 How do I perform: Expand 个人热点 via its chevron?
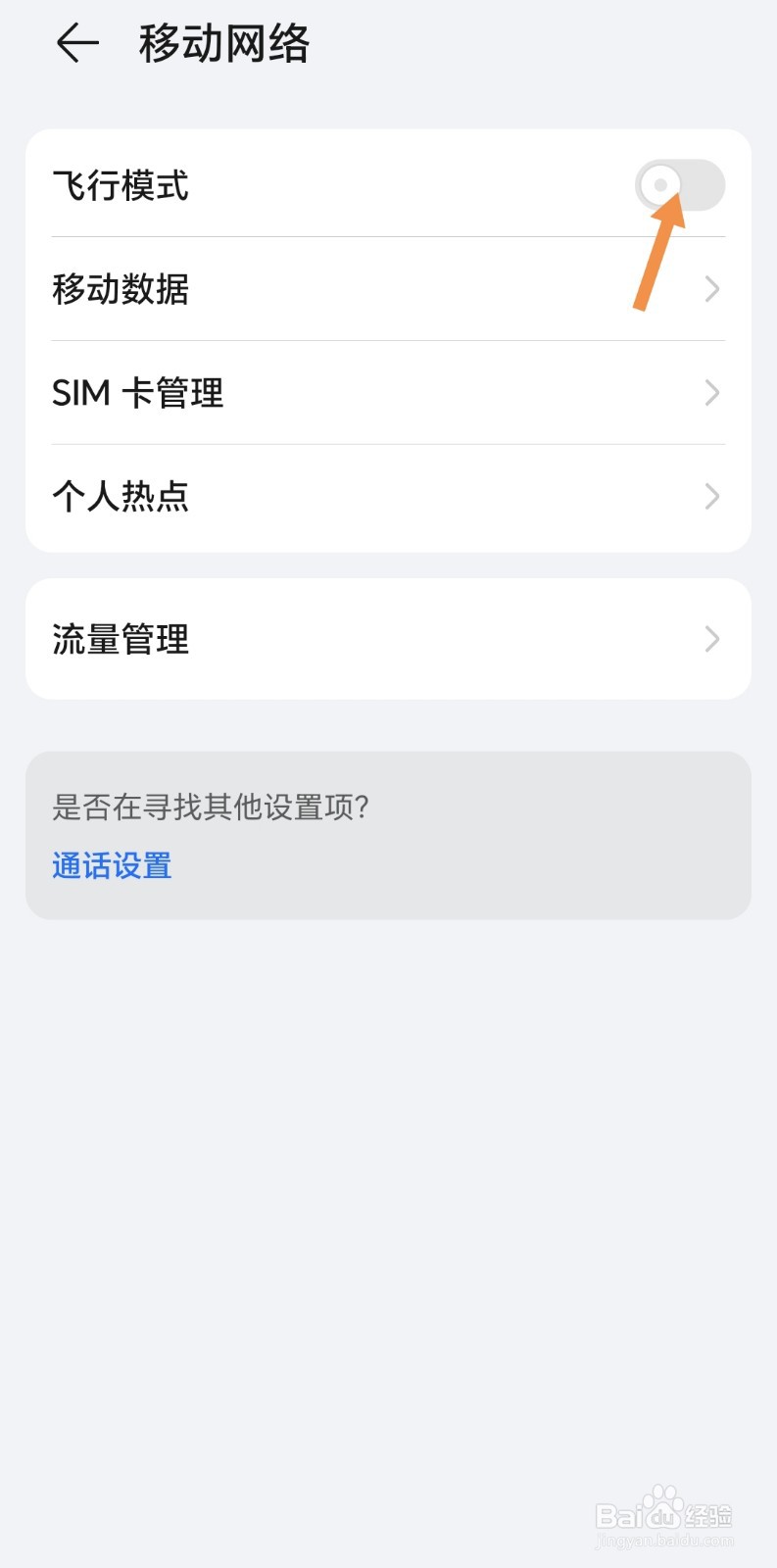712,497
